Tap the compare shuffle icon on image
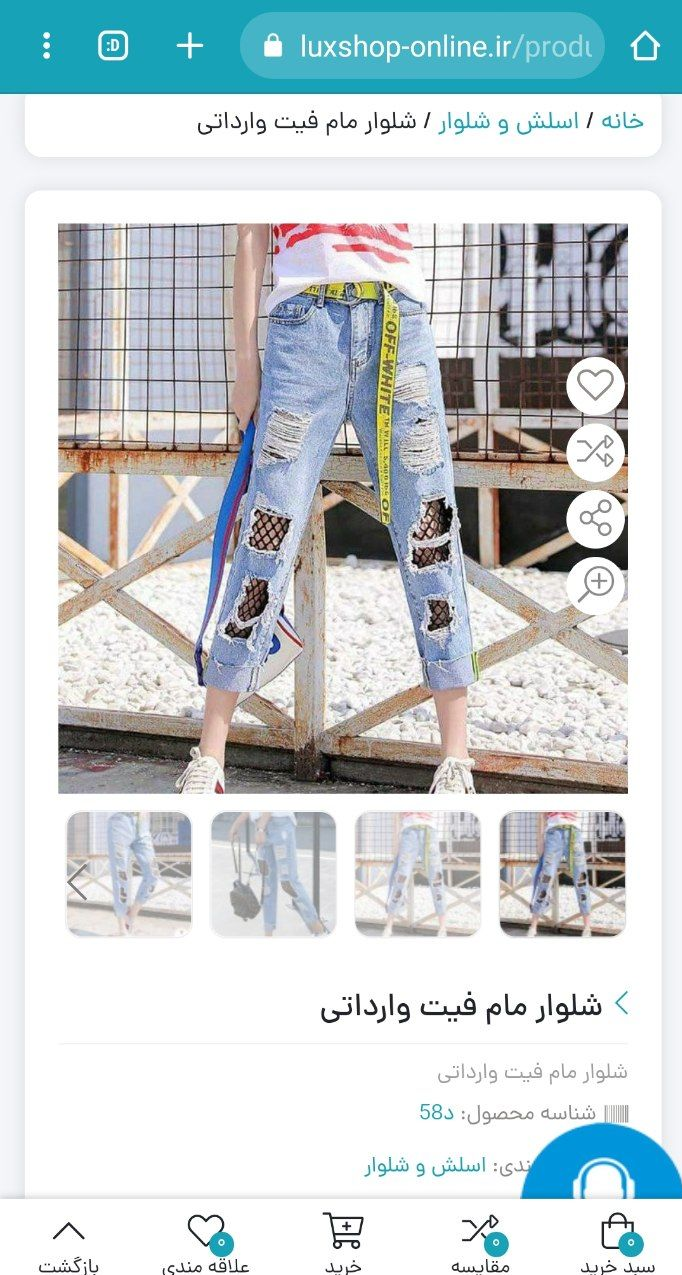 [595, 452]
